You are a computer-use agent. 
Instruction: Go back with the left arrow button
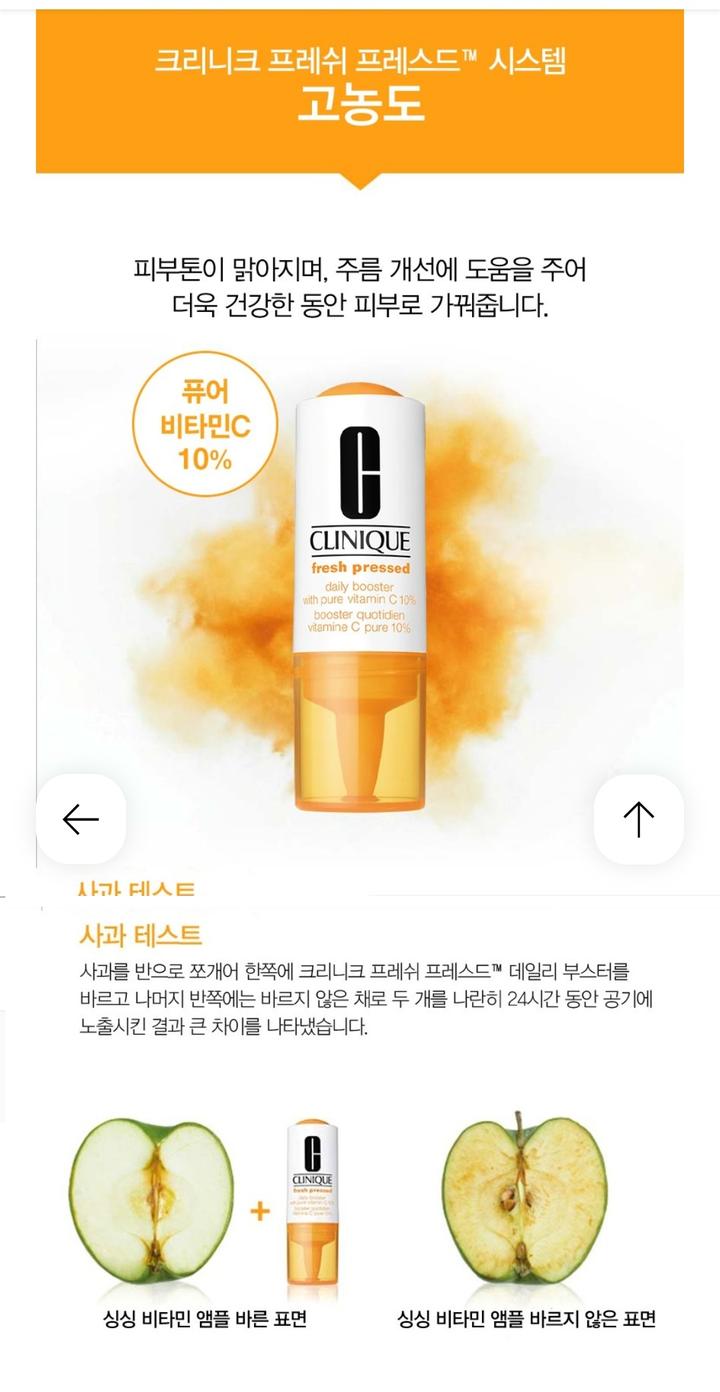coord(81,819)
